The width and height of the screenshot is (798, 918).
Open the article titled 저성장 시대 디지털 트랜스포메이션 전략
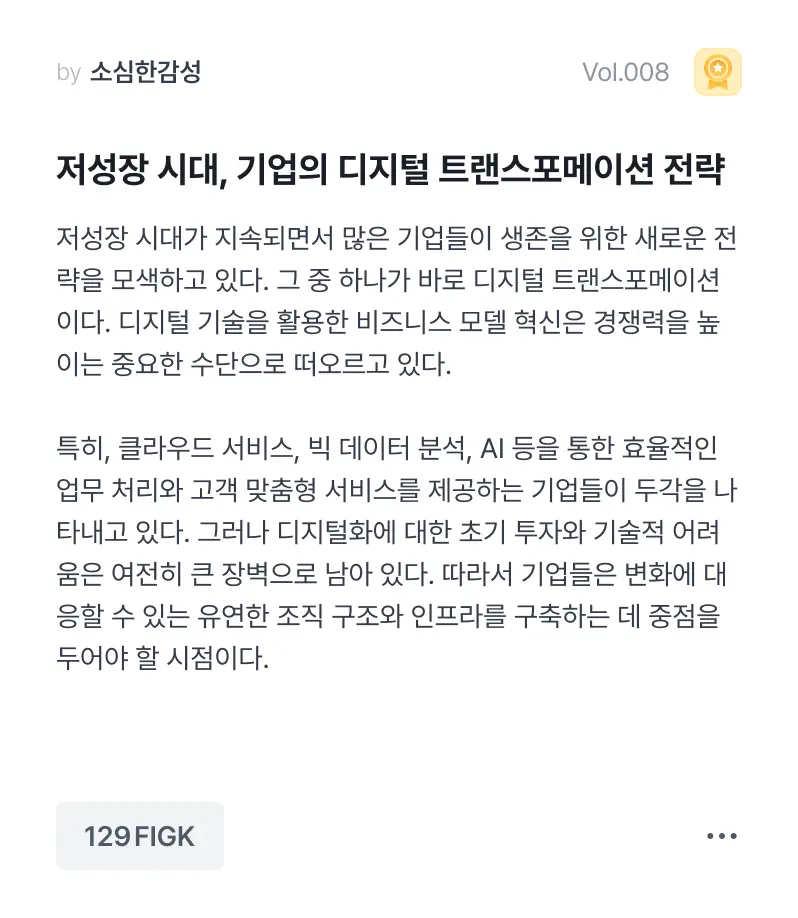tap(398, 170)
